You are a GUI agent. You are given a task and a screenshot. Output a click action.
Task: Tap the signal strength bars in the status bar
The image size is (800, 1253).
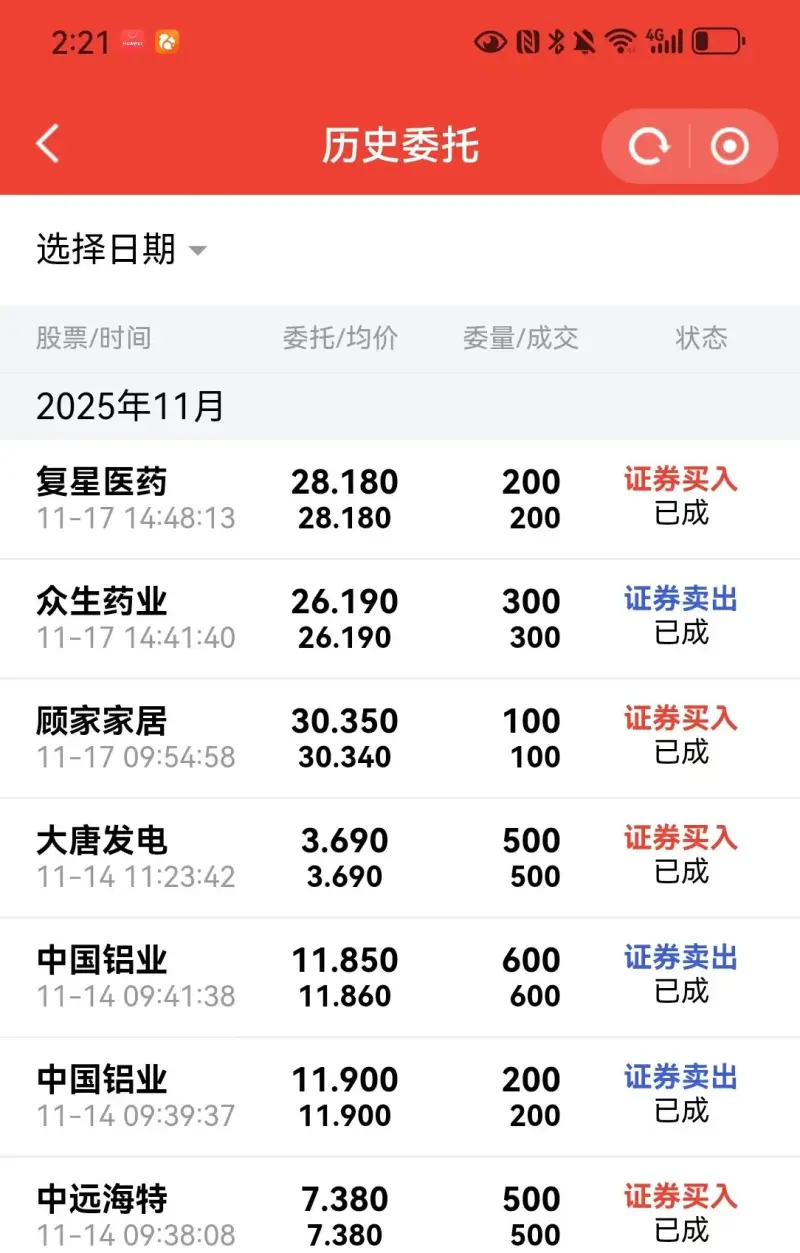[662, 40]
